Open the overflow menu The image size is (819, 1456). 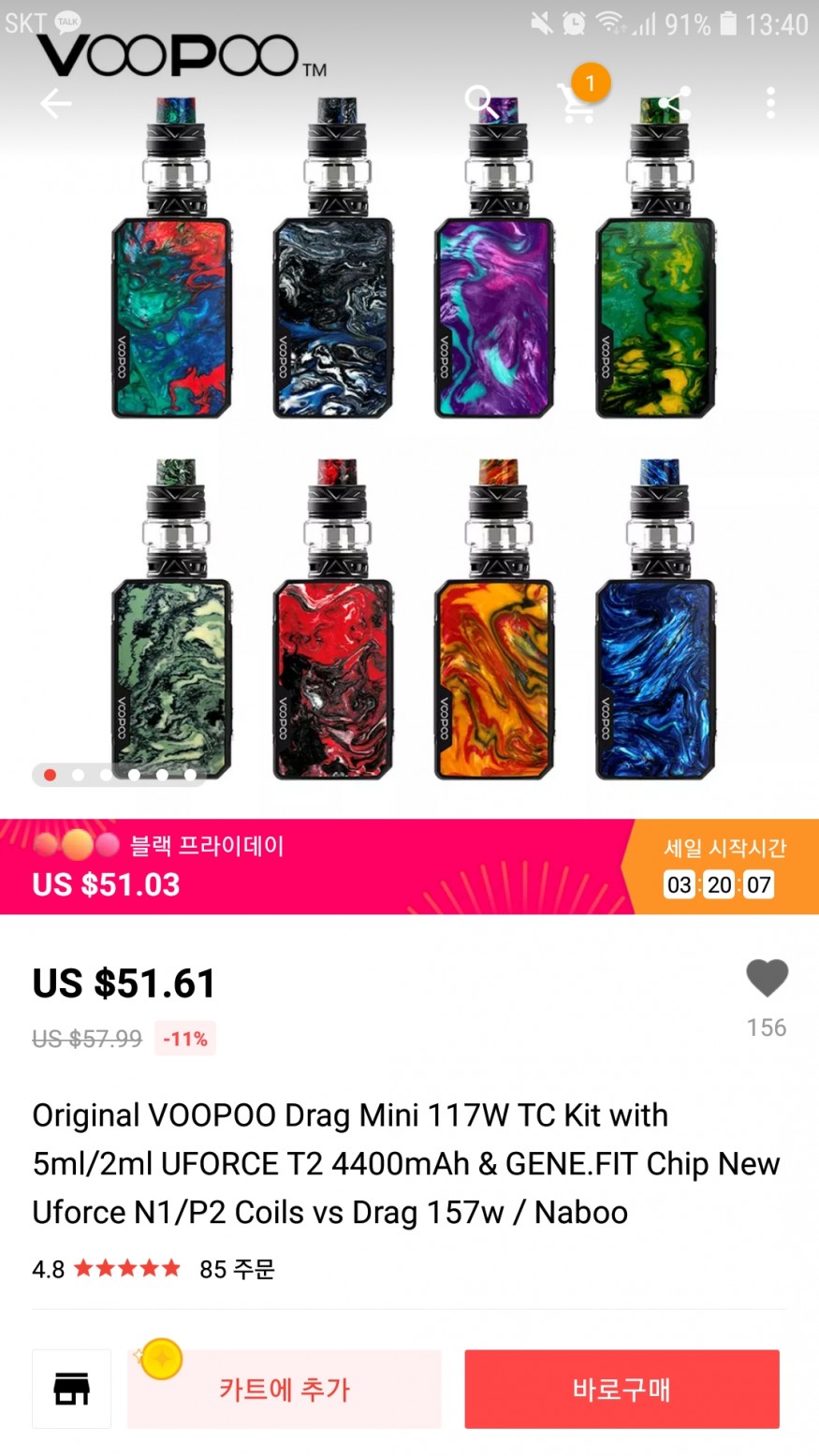pos(770,102)
